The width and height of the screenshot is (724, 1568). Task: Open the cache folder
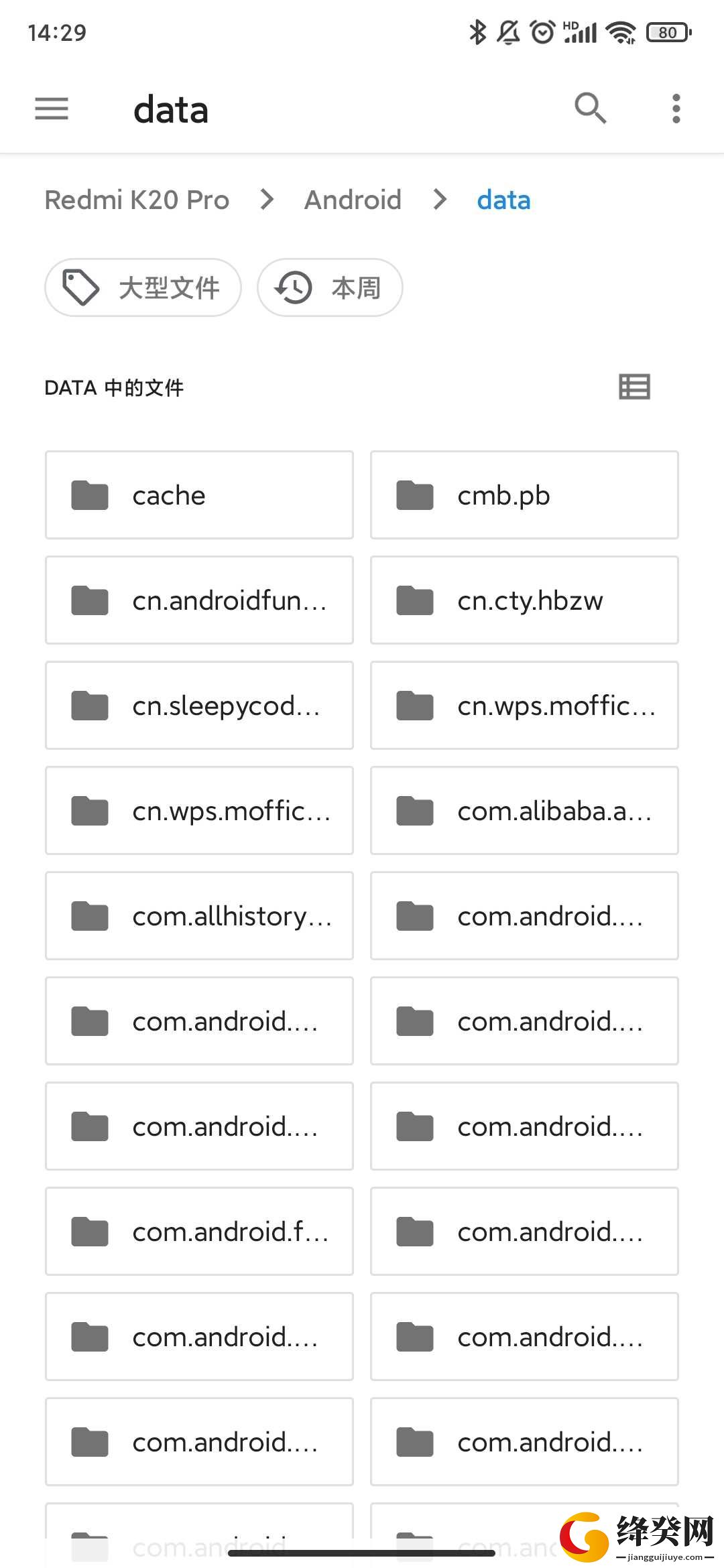coord(199,495)
